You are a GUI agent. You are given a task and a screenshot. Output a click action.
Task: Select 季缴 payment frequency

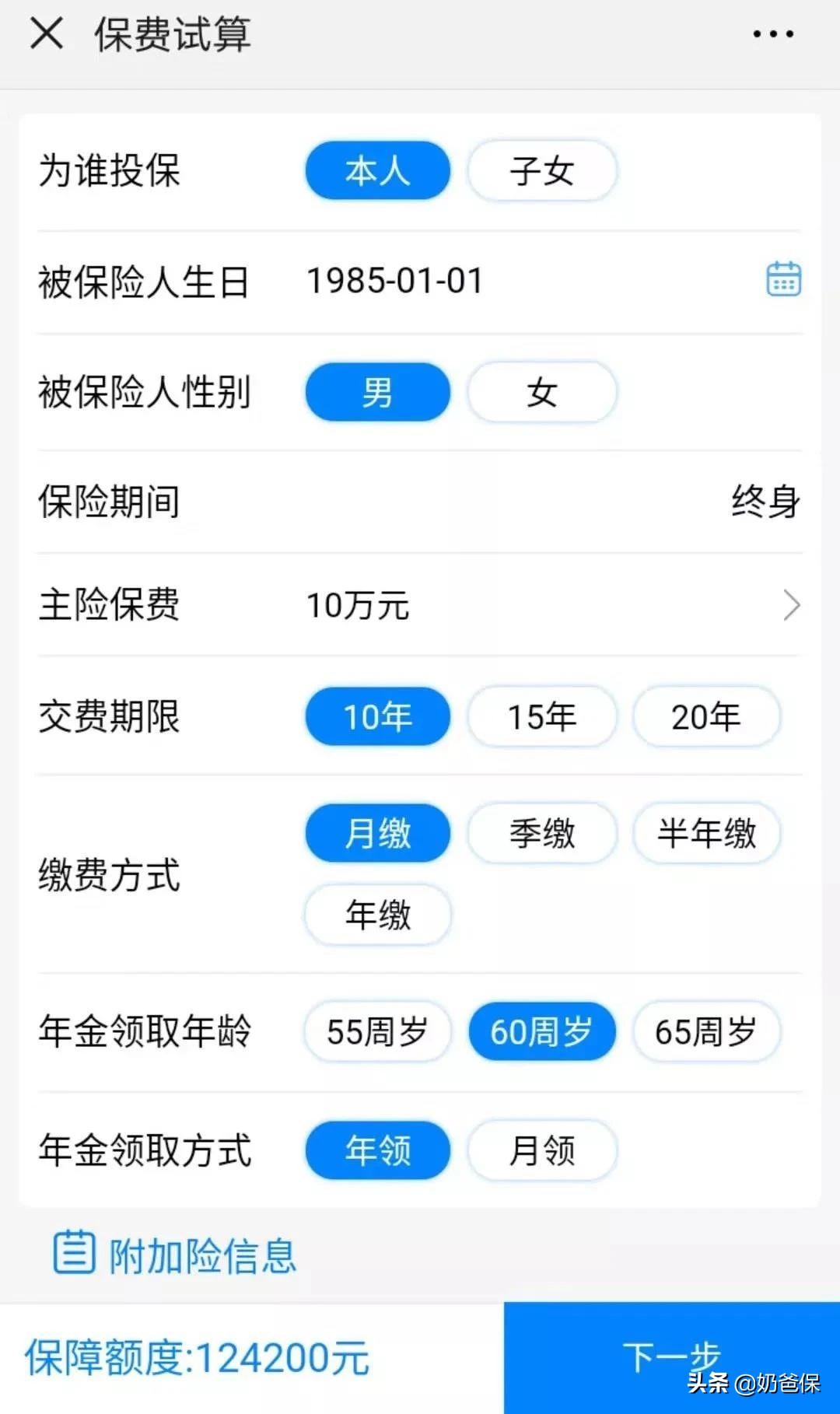tap(542, 833)
